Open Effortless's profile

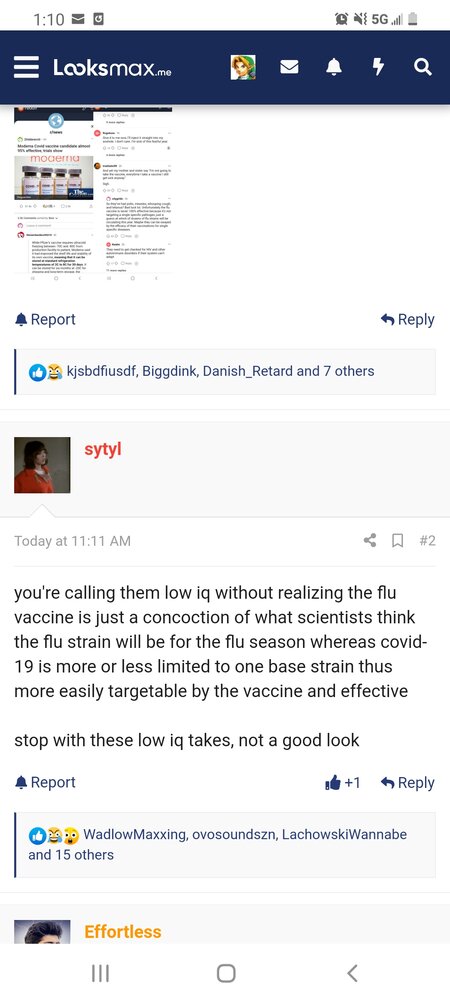[122, 932]
